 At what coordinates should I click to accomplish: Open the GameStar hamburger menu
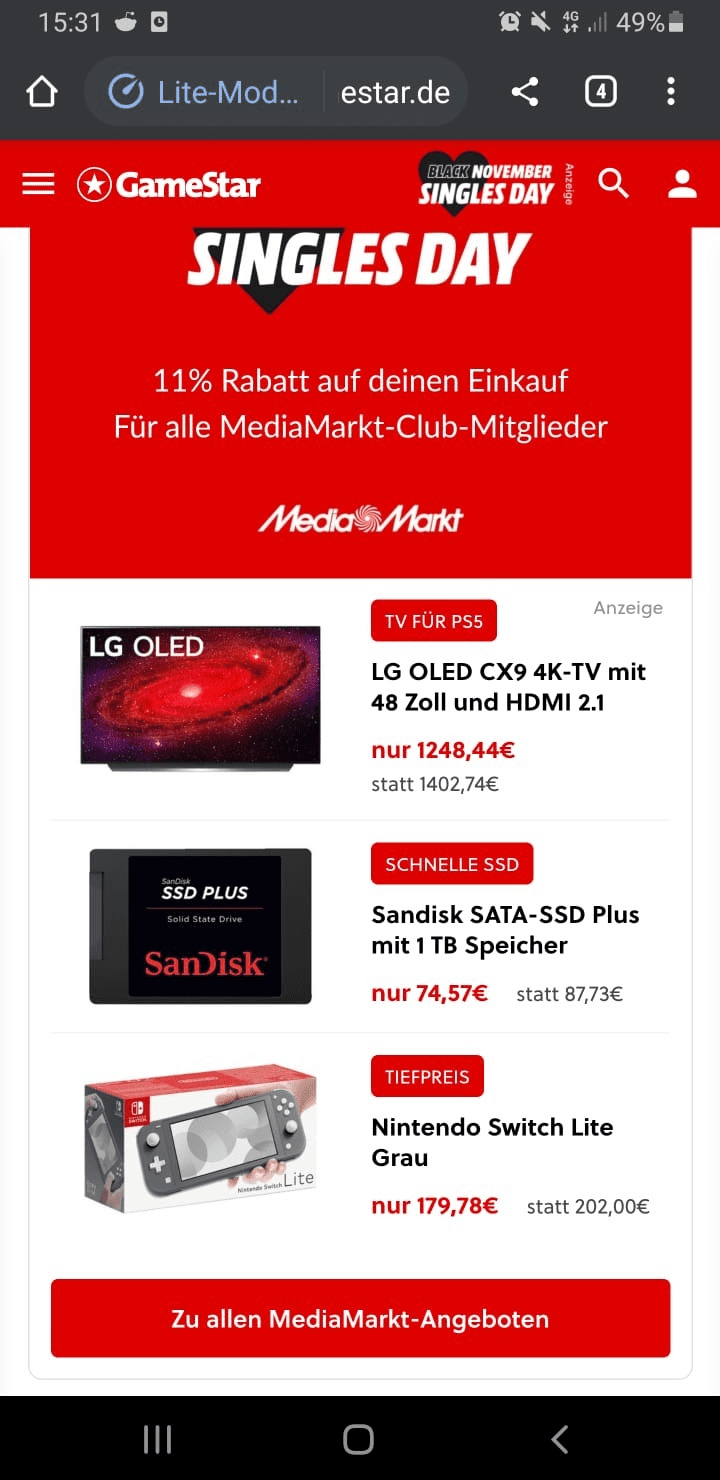pos(38,184)
